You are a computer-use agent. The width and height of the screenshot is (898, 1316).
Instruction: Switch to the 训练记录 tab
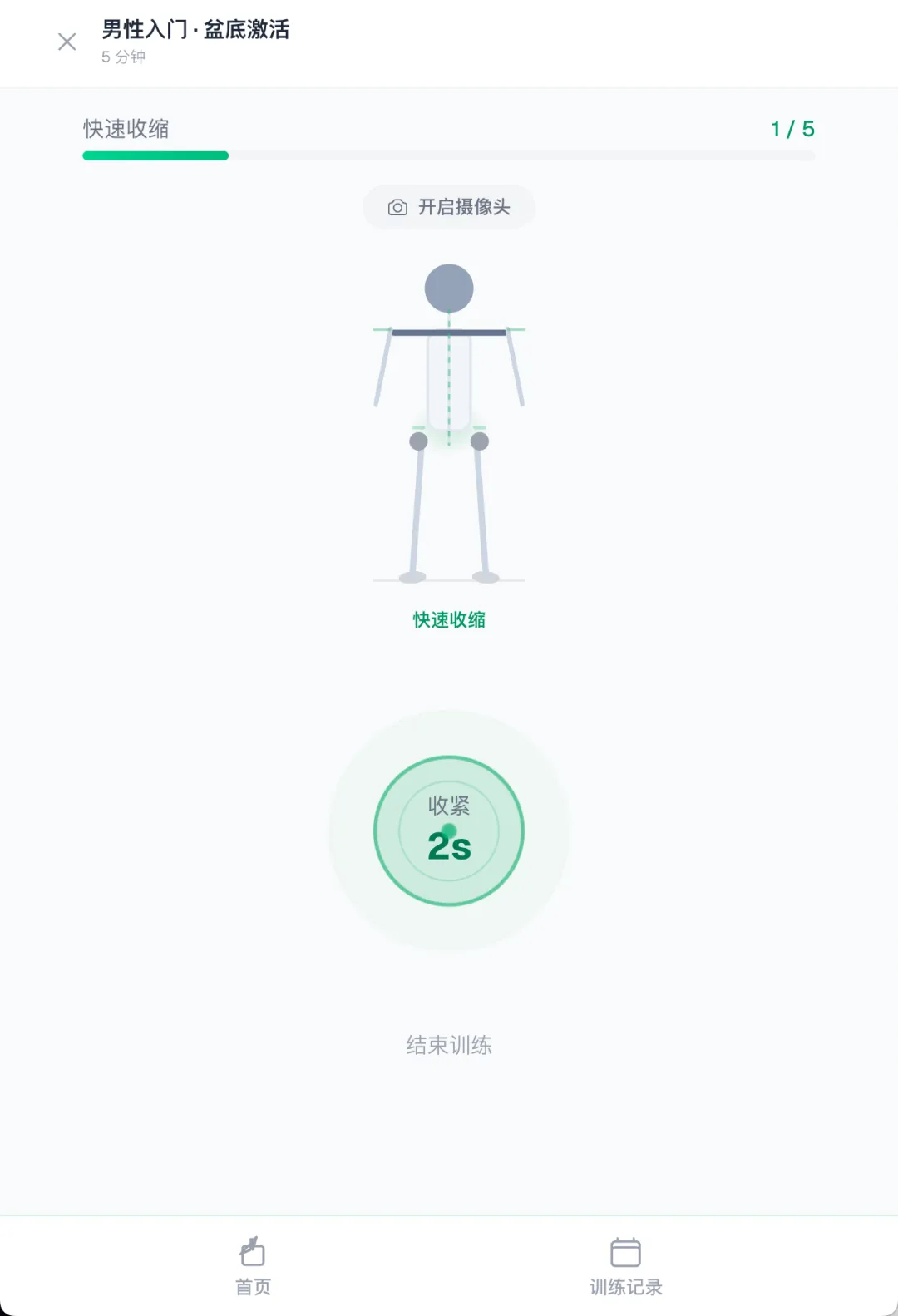pos(624,1265)
